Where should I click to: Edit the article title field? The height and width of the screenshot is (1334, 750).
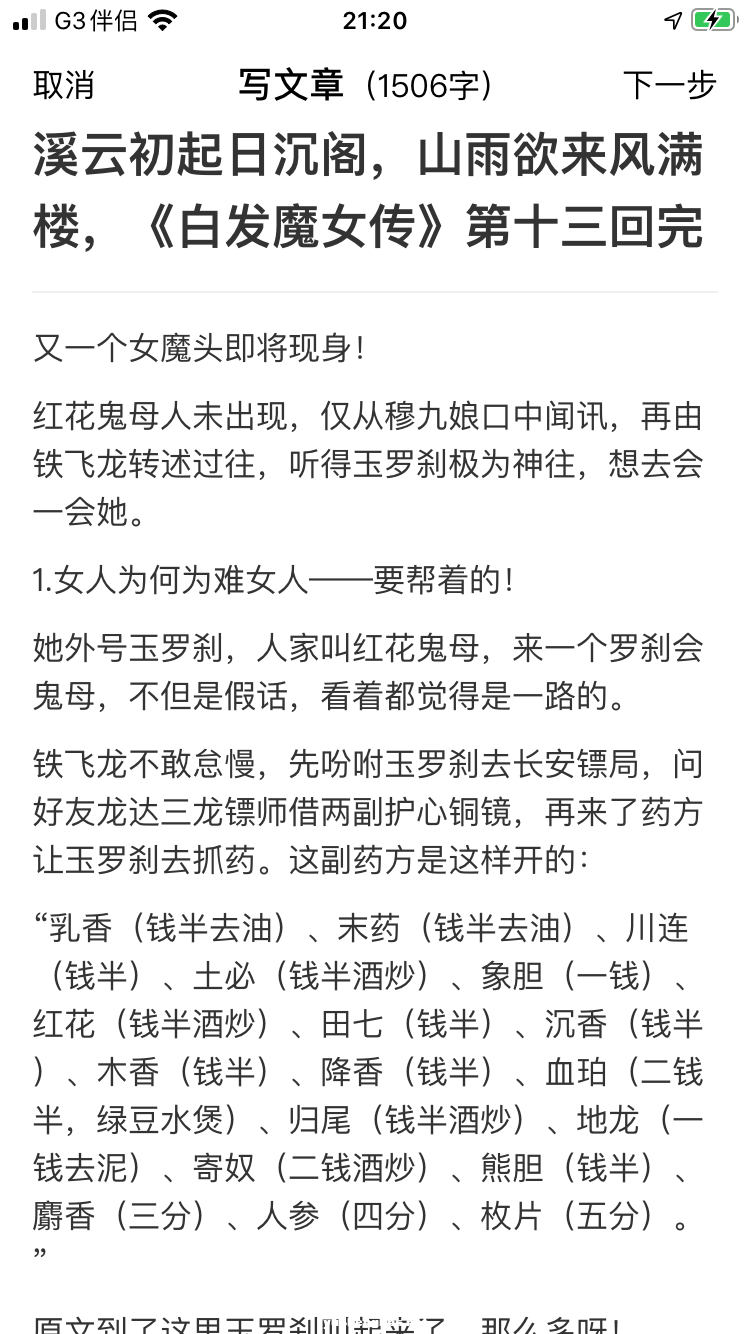point(370,193)
